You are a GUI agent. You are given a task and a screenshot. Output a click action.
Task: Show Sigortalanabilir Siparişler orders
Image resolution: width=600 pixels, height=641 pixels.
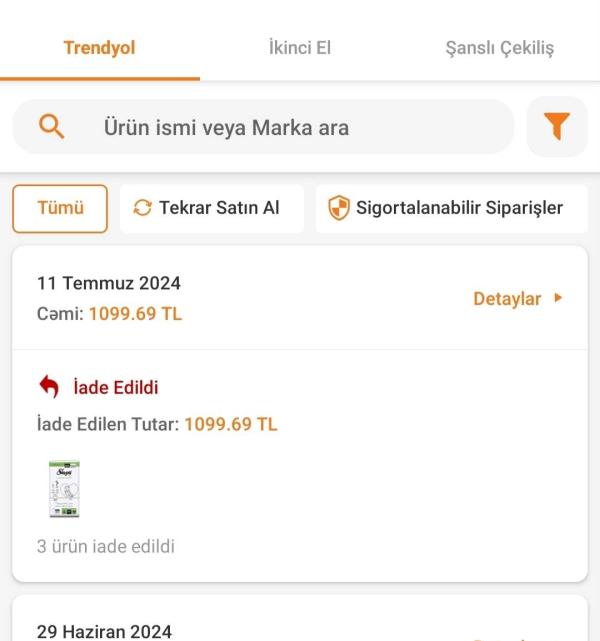click(x=451, y=209)
